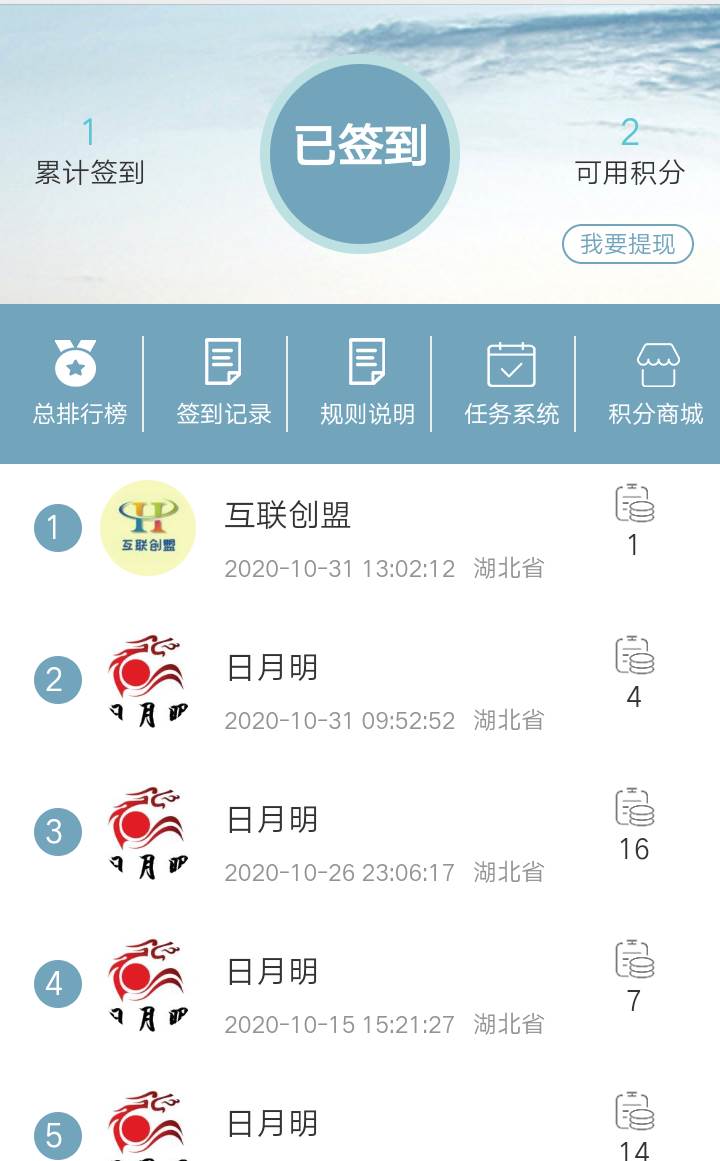Tap rank 5 entry avatar at bottom
720x1161 pixels.
click(x=147, y=1130)
